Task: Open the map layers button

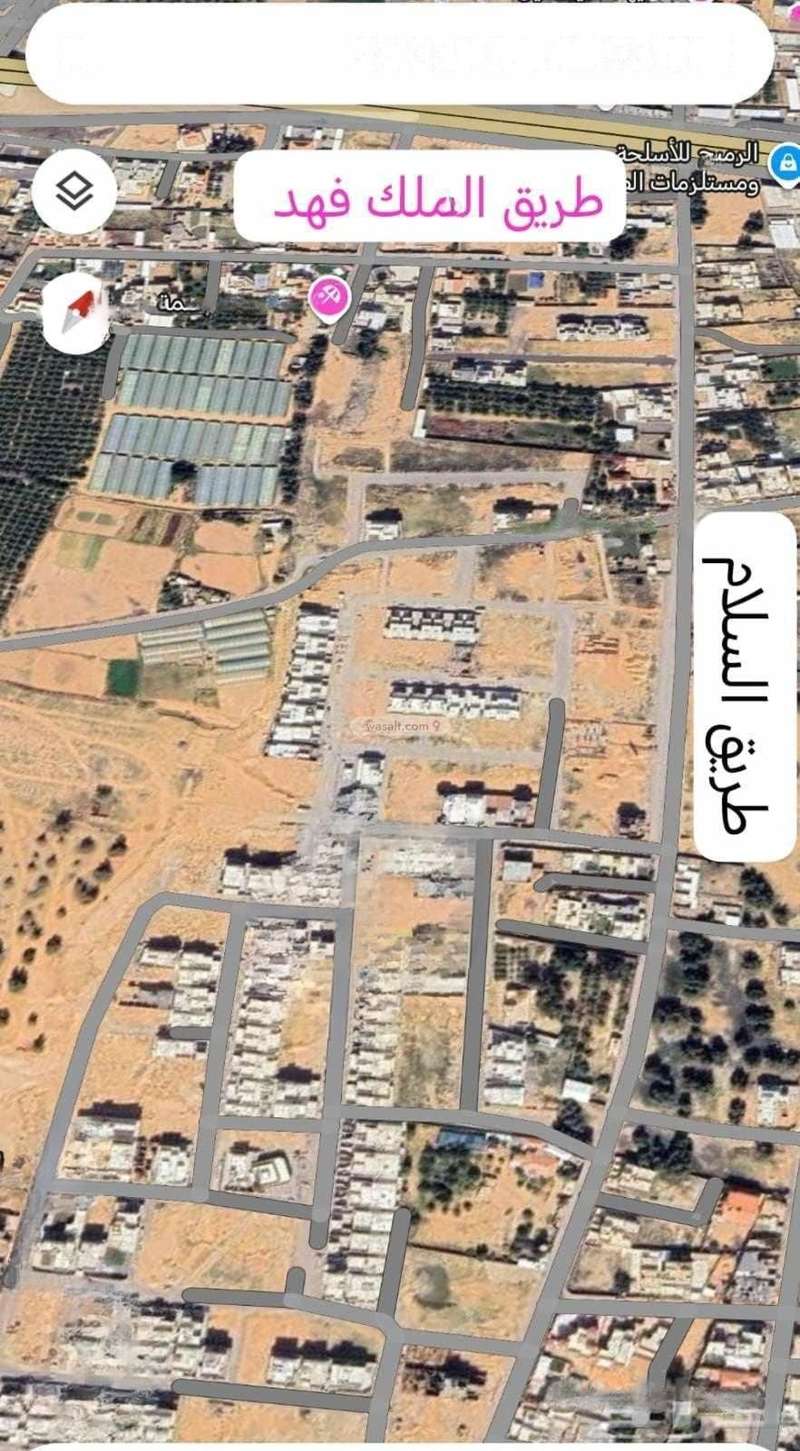Action: [75, 191]
